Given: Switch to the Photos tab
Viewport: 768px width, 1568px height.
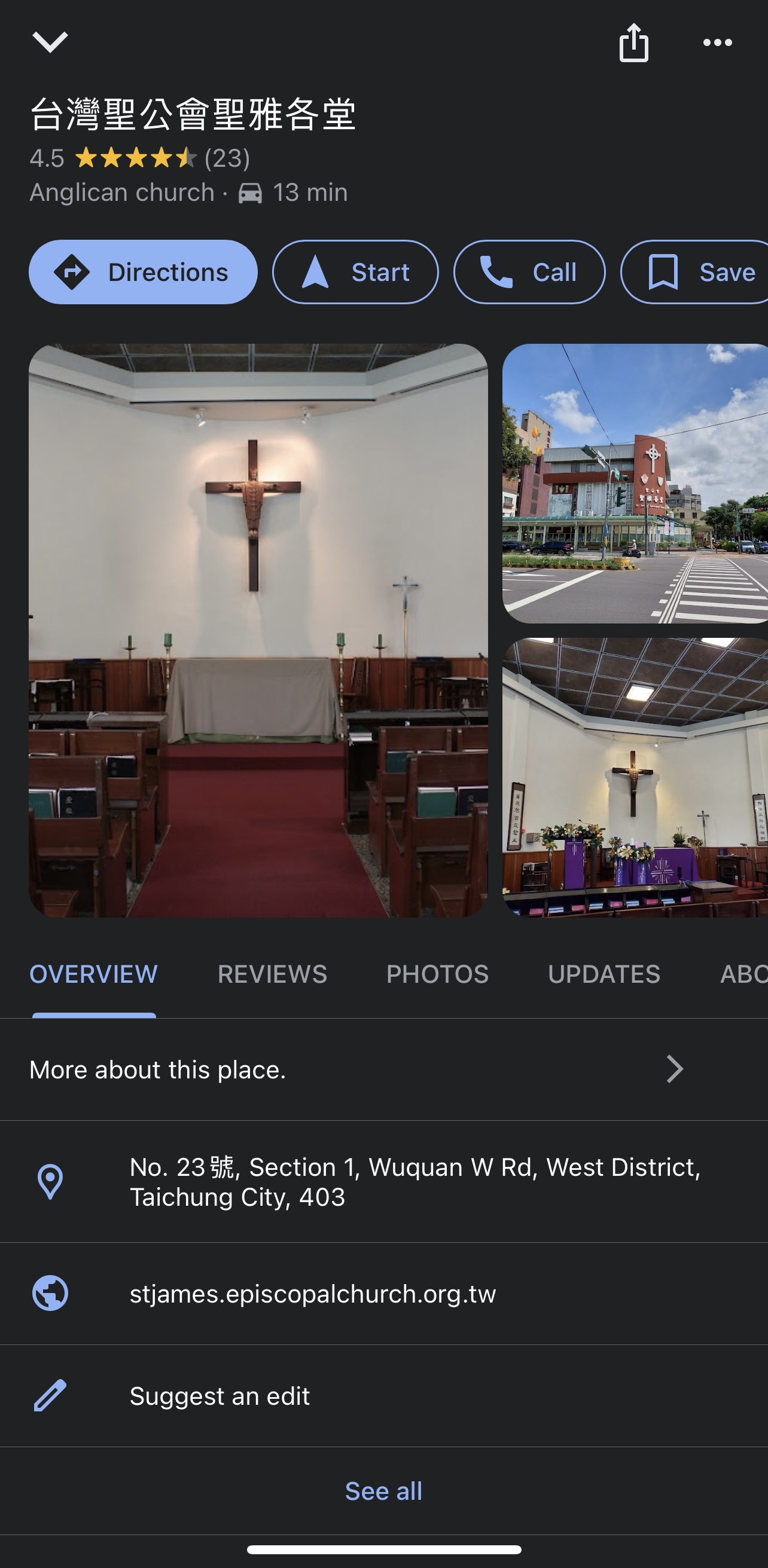Looking at the screenshot, I should pos(437,974).
